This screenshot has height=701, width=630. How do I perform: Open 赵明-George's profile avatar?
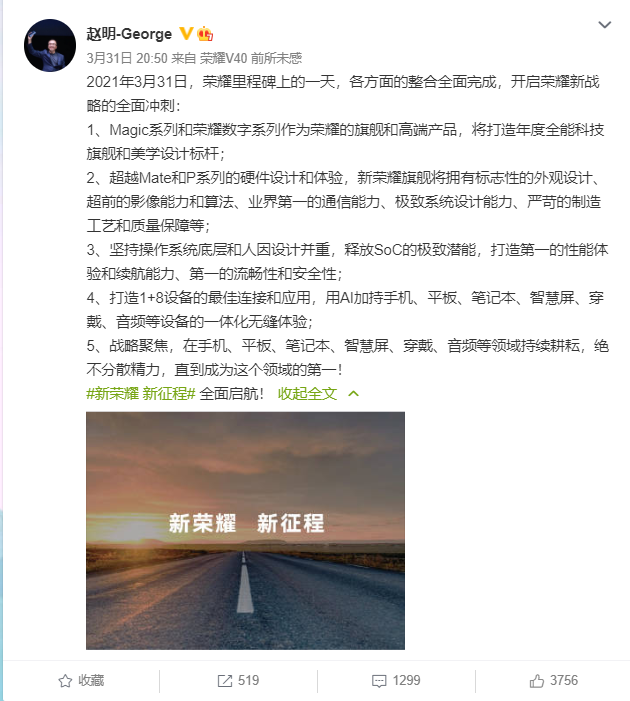(x=49, y=44)
